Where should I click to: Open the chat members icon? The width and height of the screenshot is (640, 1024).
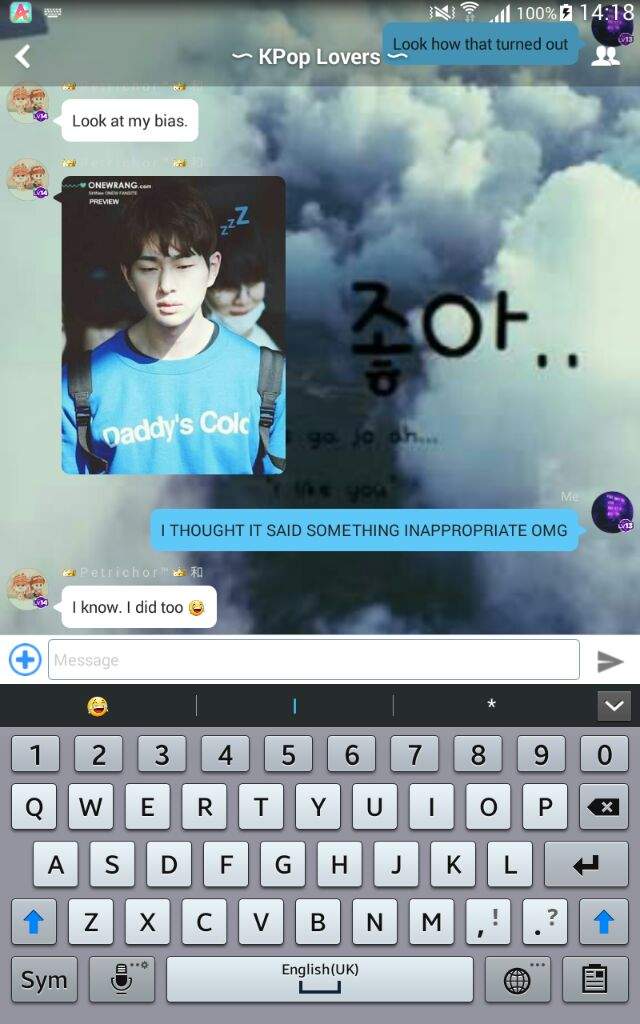(x=605, y=57)
